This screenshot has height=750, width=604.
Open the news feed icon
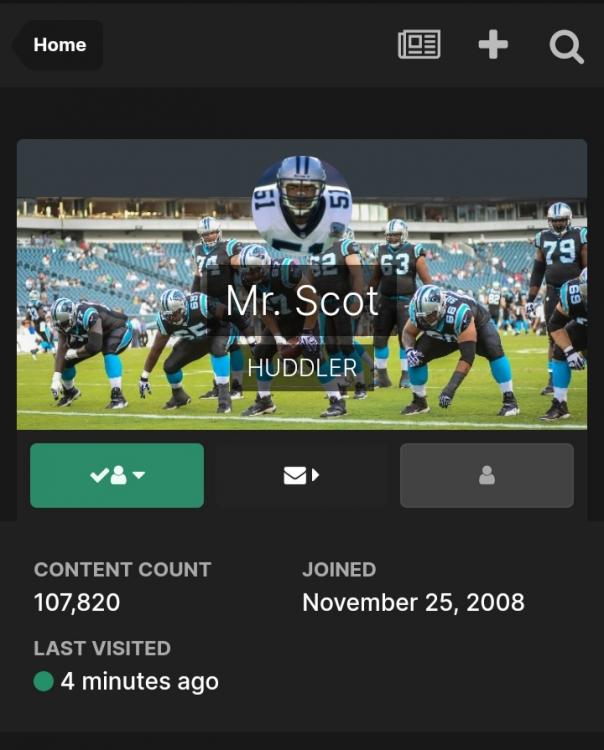[x=419, y=45]
